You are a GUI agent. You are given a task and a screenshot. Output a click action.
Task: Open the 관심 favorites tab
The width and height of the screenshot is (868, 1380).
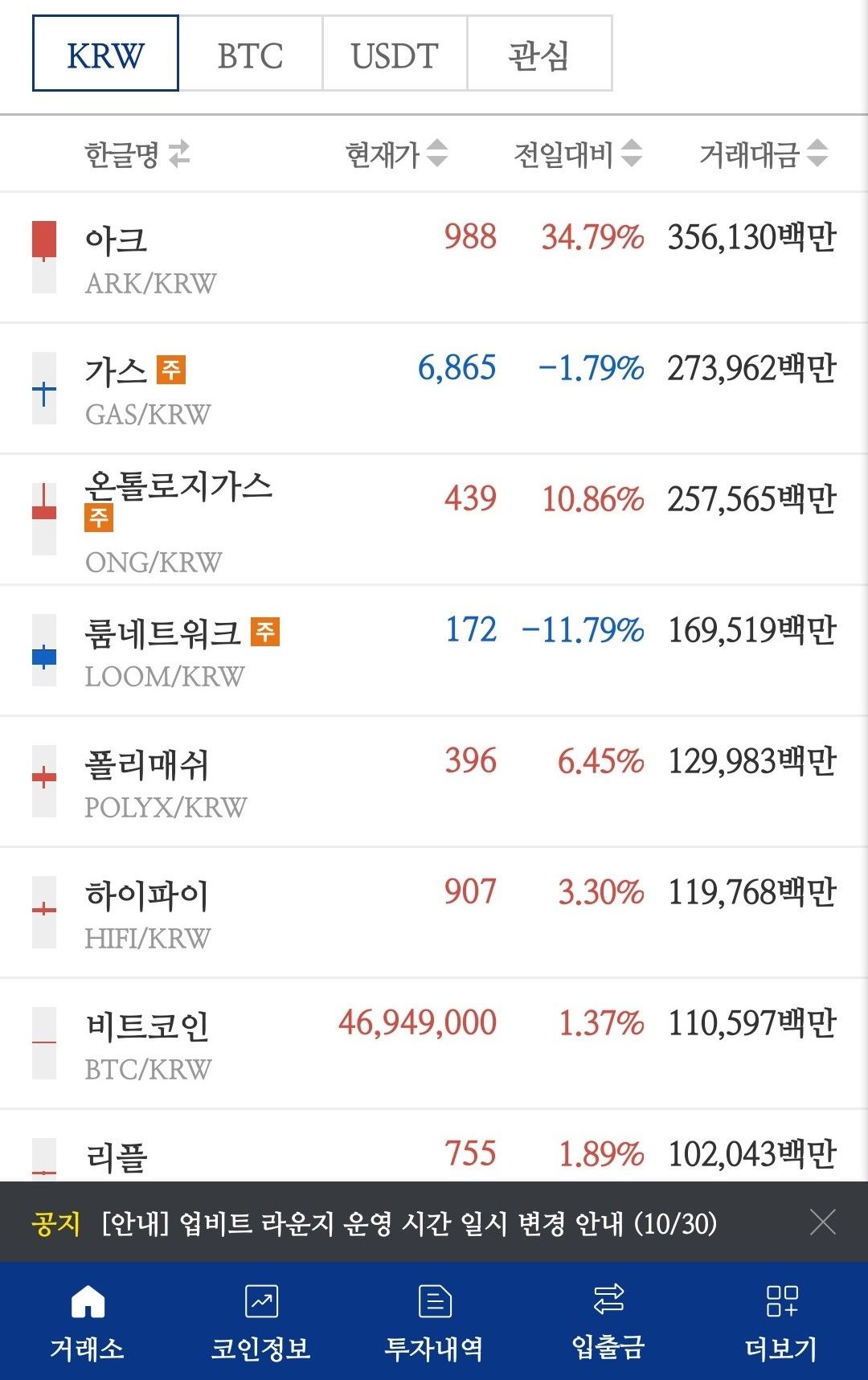[538, 55]
